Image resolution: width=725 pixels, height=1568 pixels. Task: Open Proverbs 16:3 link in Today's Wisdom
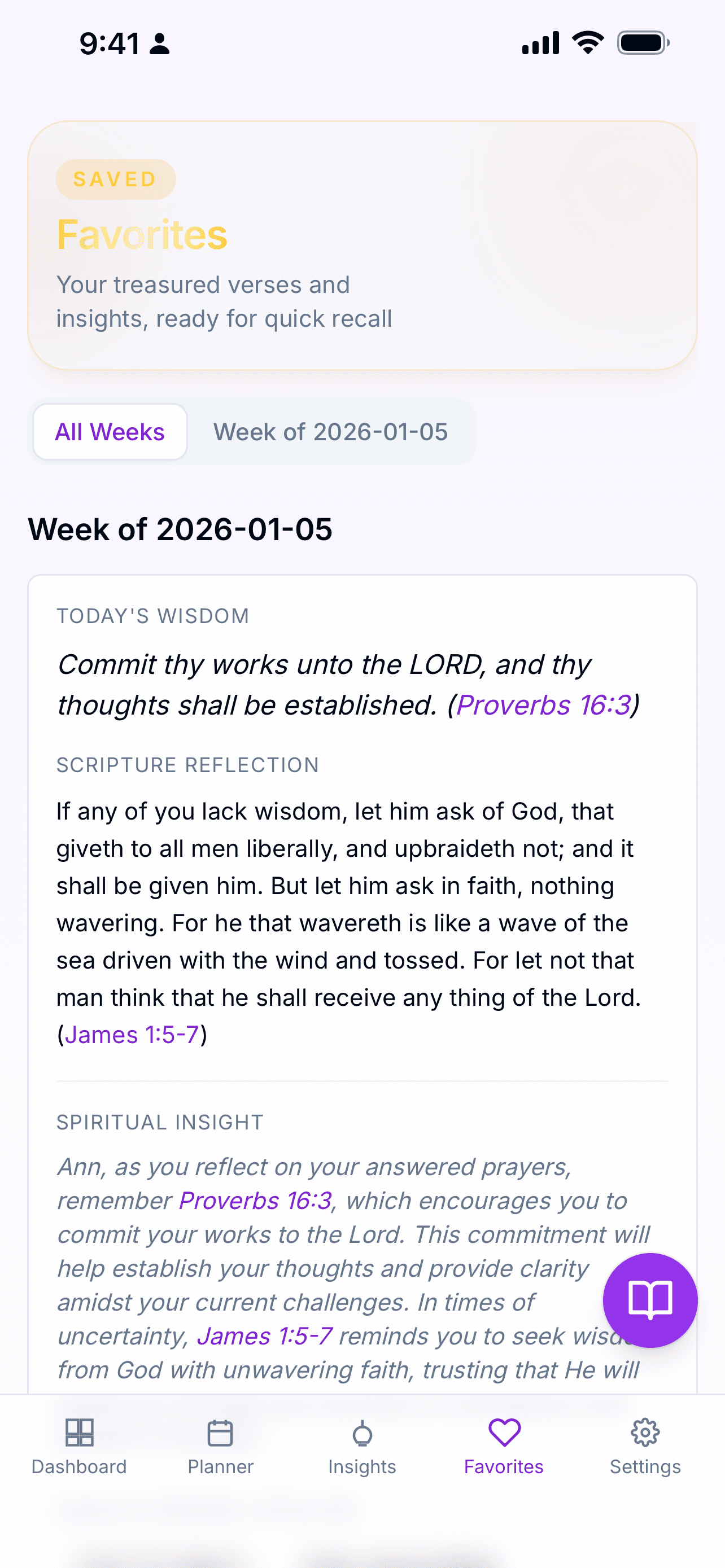click(543, 706)
